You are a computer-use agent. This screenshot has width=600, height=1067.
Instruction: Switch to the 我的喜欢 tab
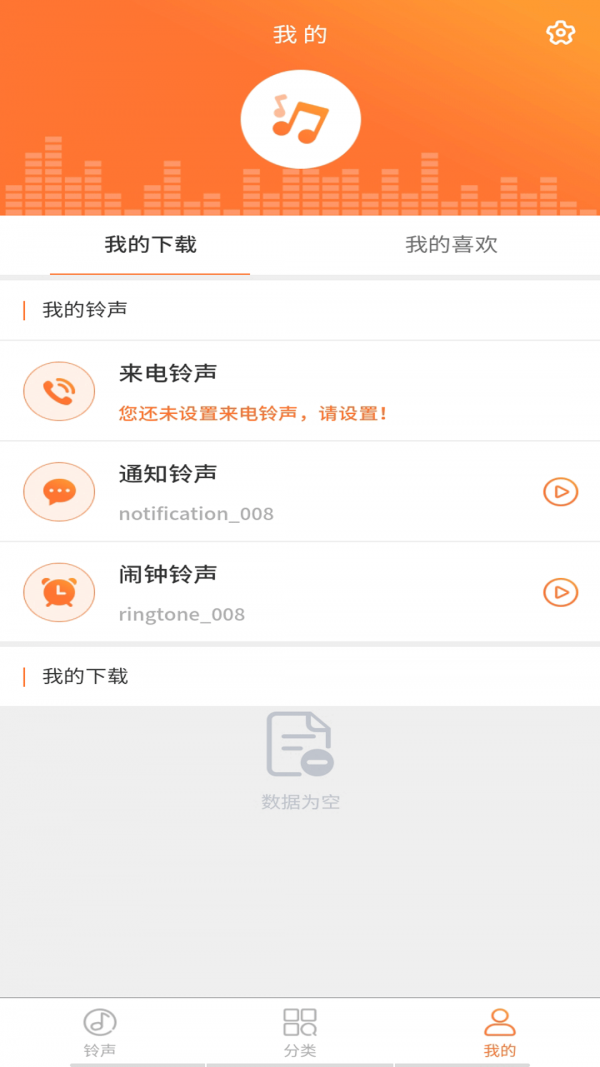pyautogui.click(x=451, y=245)
